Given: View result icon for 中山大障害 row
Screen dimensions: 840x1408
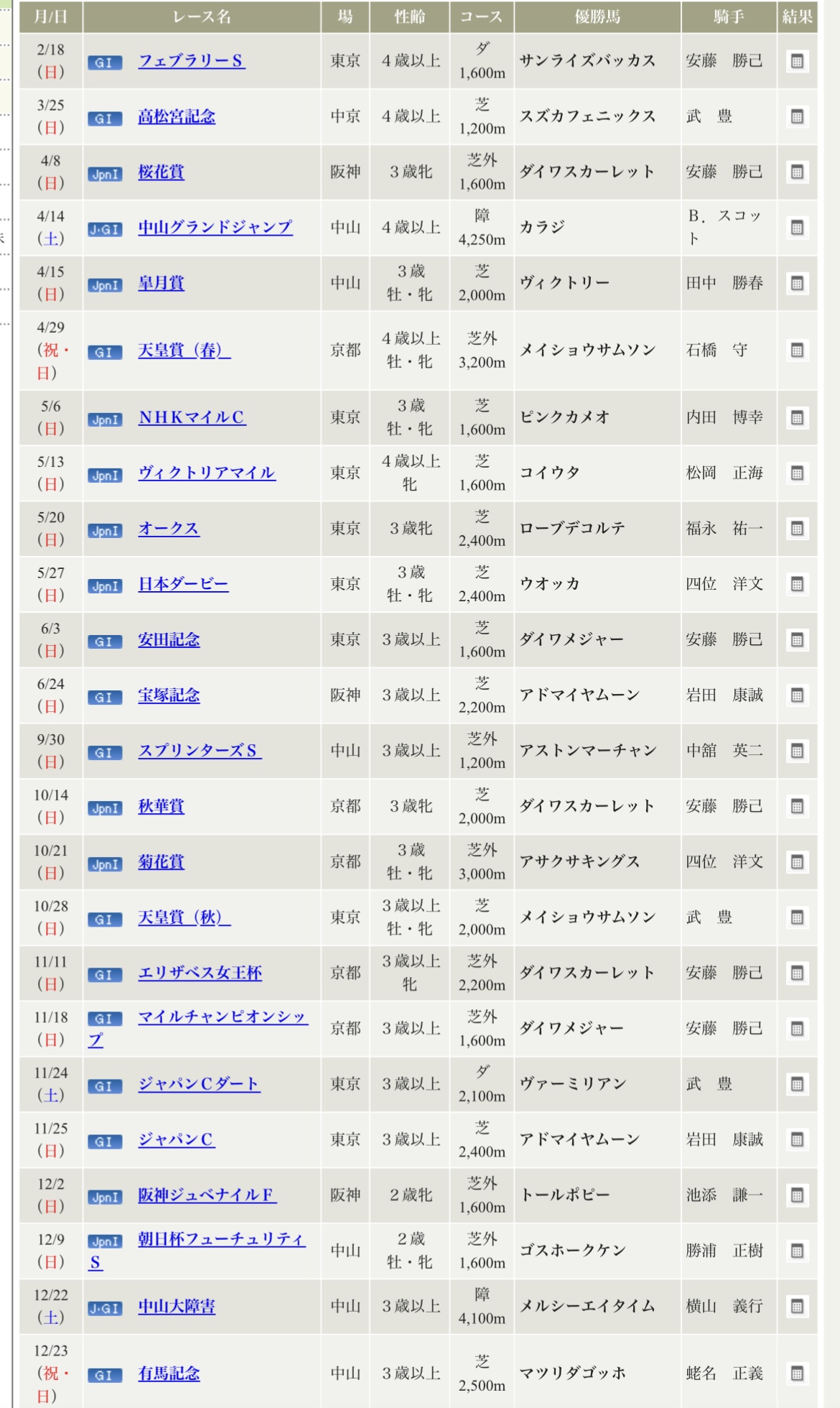Looking at the screenshot, I should (x=797, y=1307).
